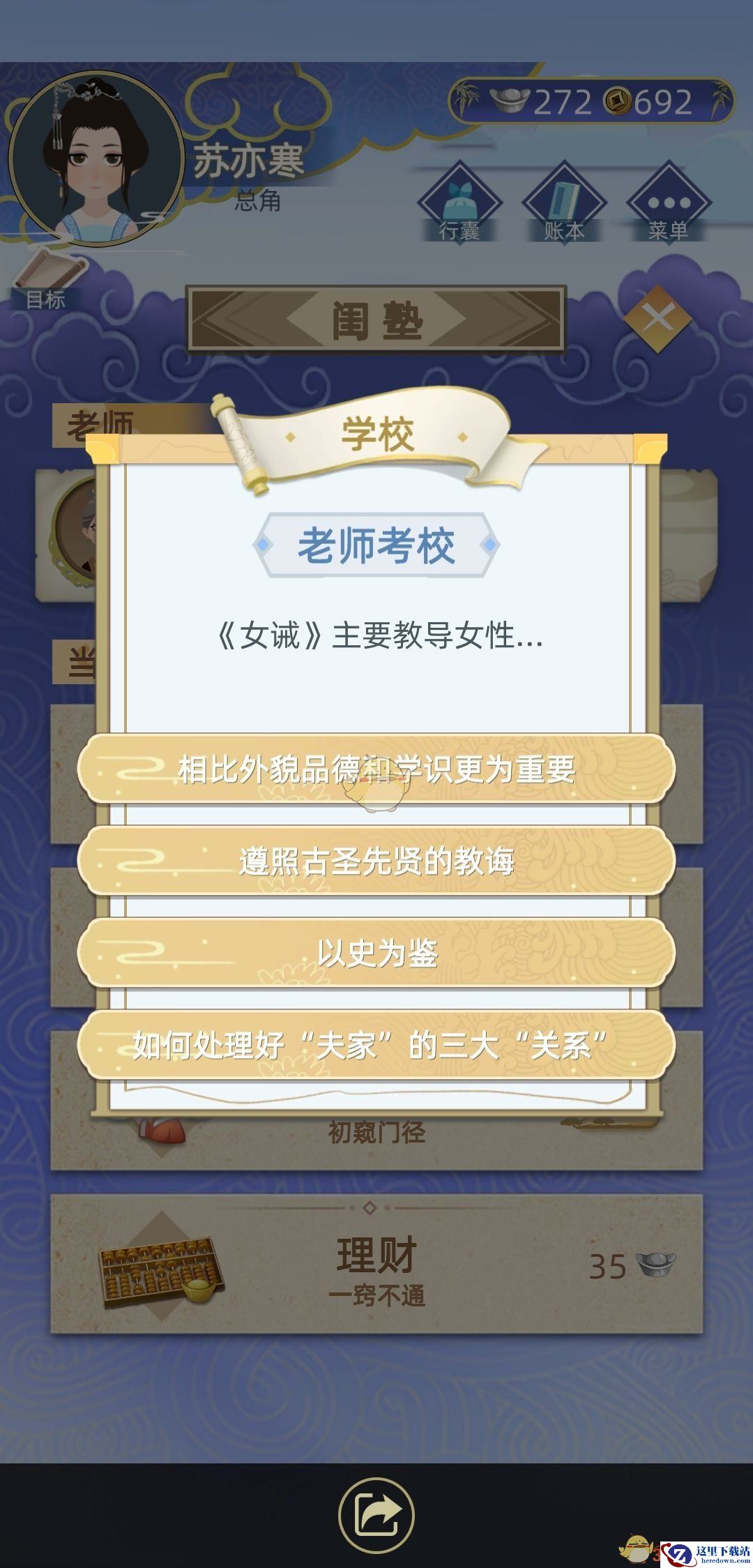This screenshot has height=1568, width=753.
Task: Answer with 如何处理好夫家的三大关系
Action: (376, 1045)
